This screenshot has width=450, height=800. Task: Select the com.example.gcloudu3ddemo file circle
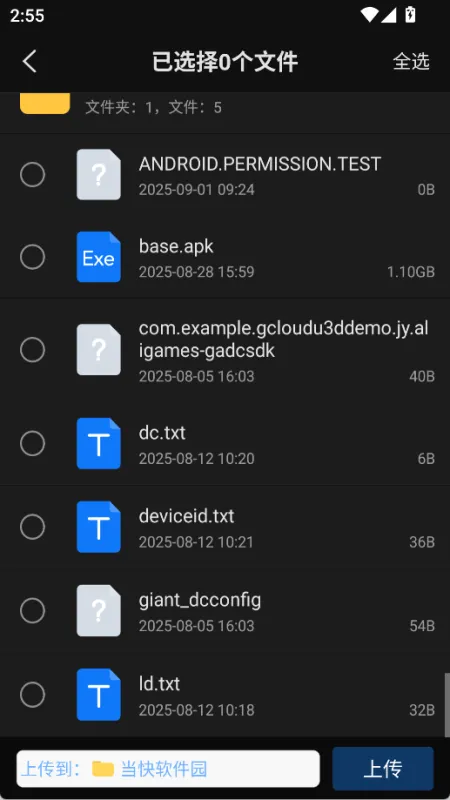(33, 349)
